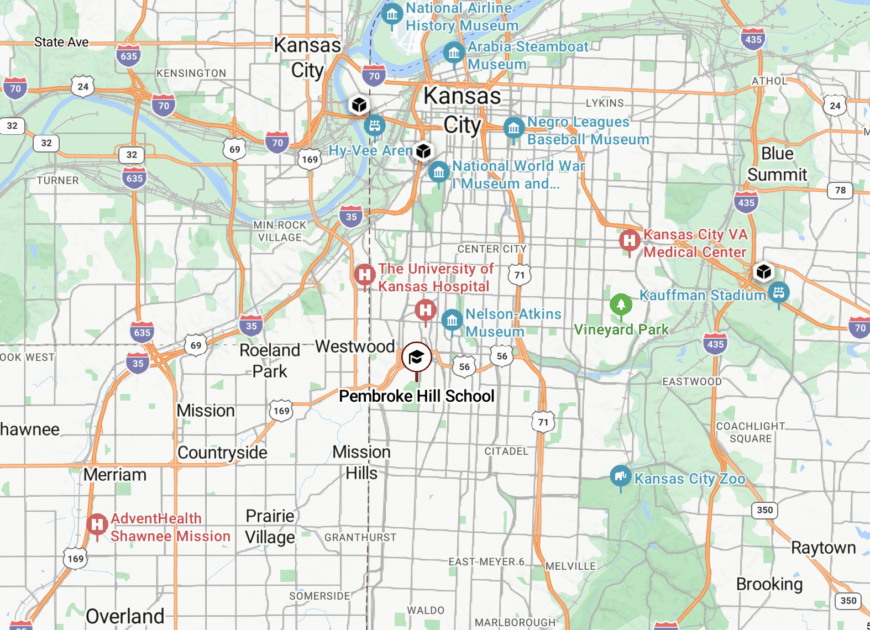Viewport: 870px width, 630px height.
Task: Select the Kauffman Stadium marker
Action: (x=779, y=294)
